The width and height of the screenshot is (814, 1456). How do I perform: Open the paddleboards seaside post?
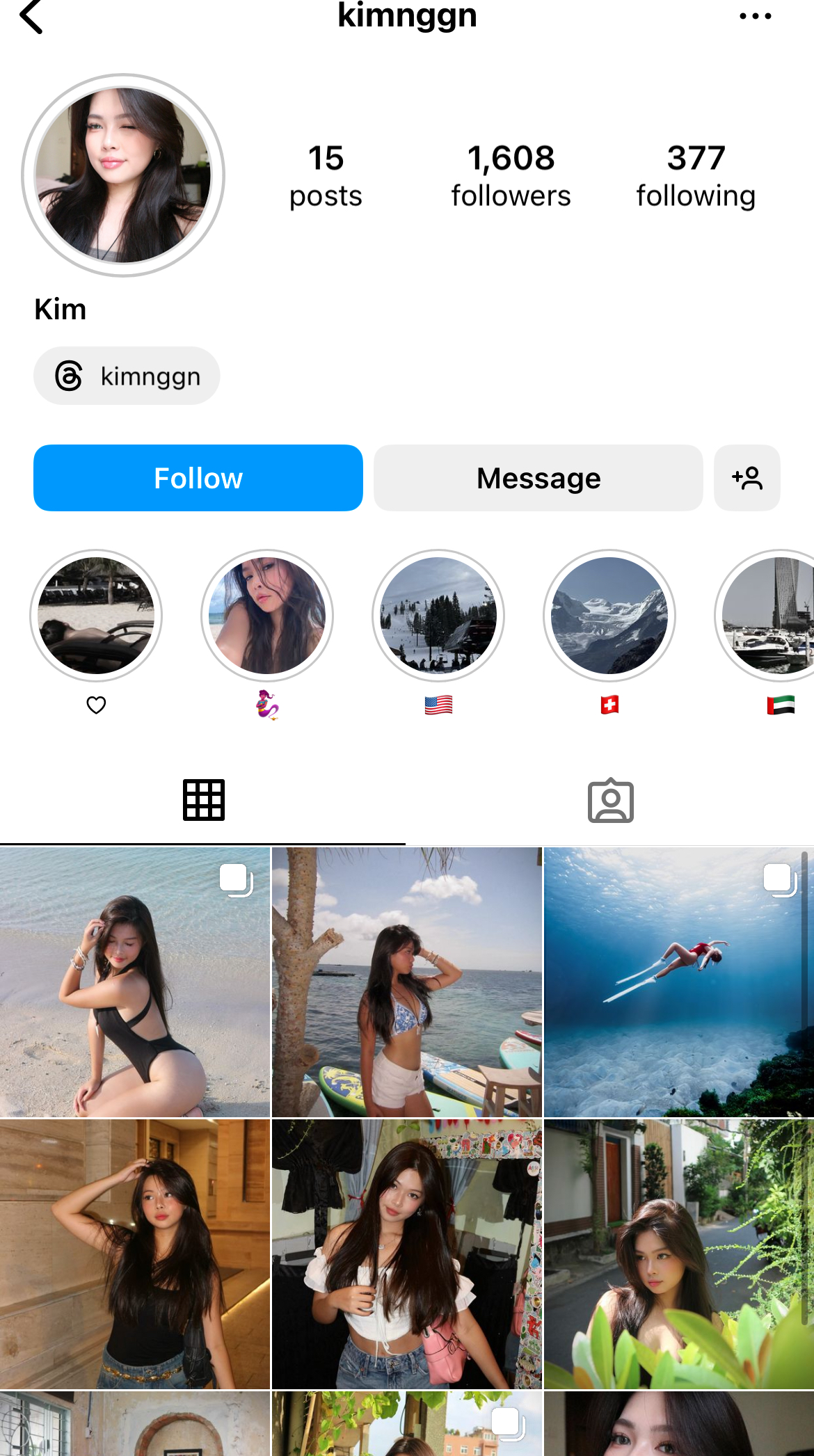click(x=407, y=982)
